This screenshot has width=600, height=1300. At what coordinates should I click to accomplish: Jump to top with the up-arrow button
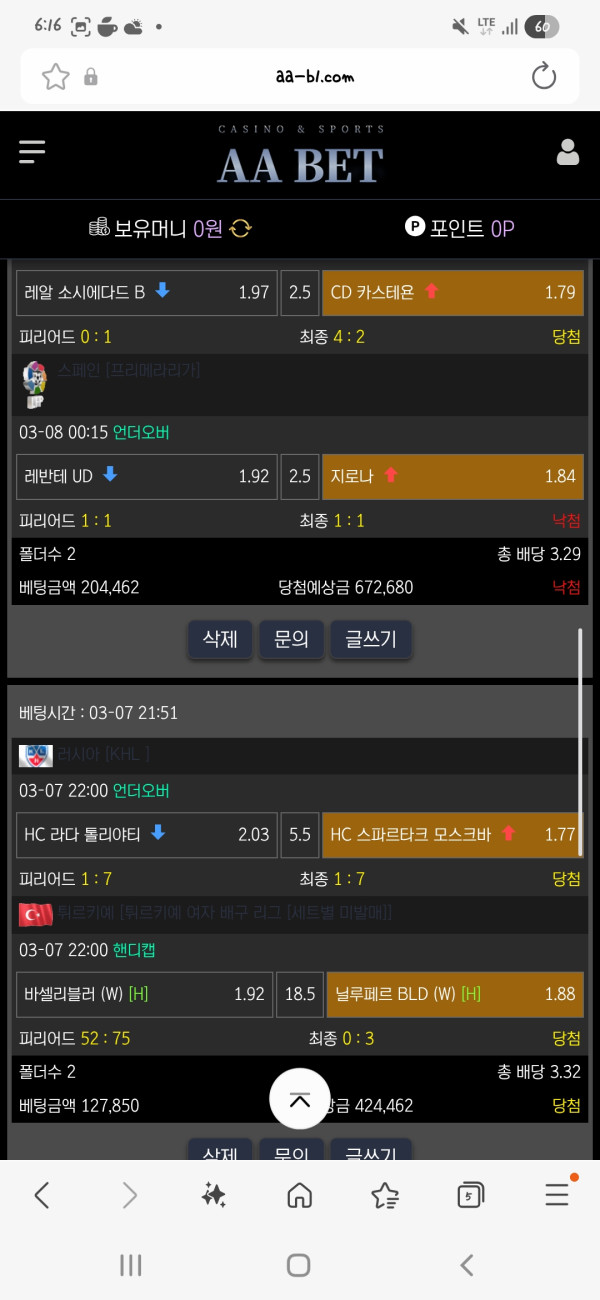click(300, 1100)
